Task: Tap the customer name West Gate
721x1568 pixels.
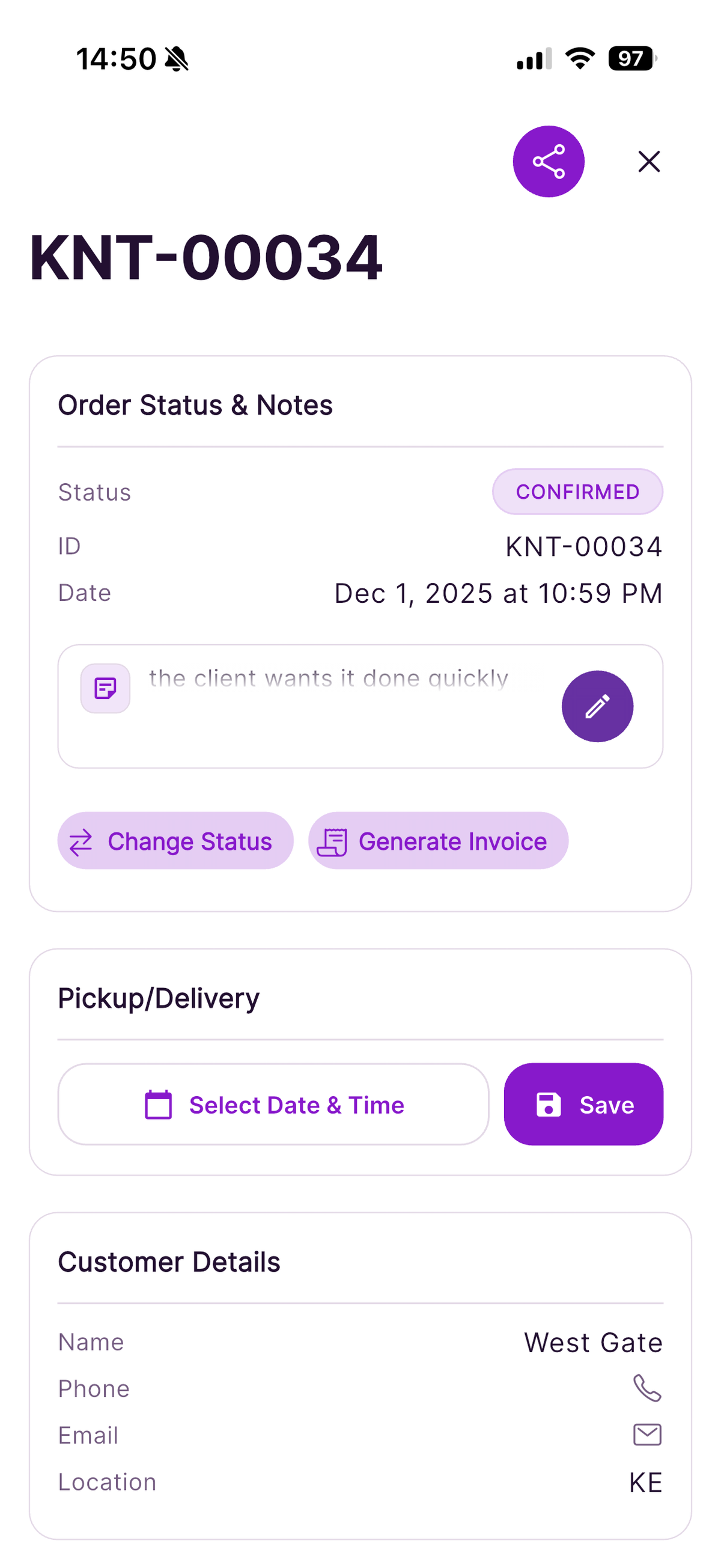Action: pos(592,1341)
